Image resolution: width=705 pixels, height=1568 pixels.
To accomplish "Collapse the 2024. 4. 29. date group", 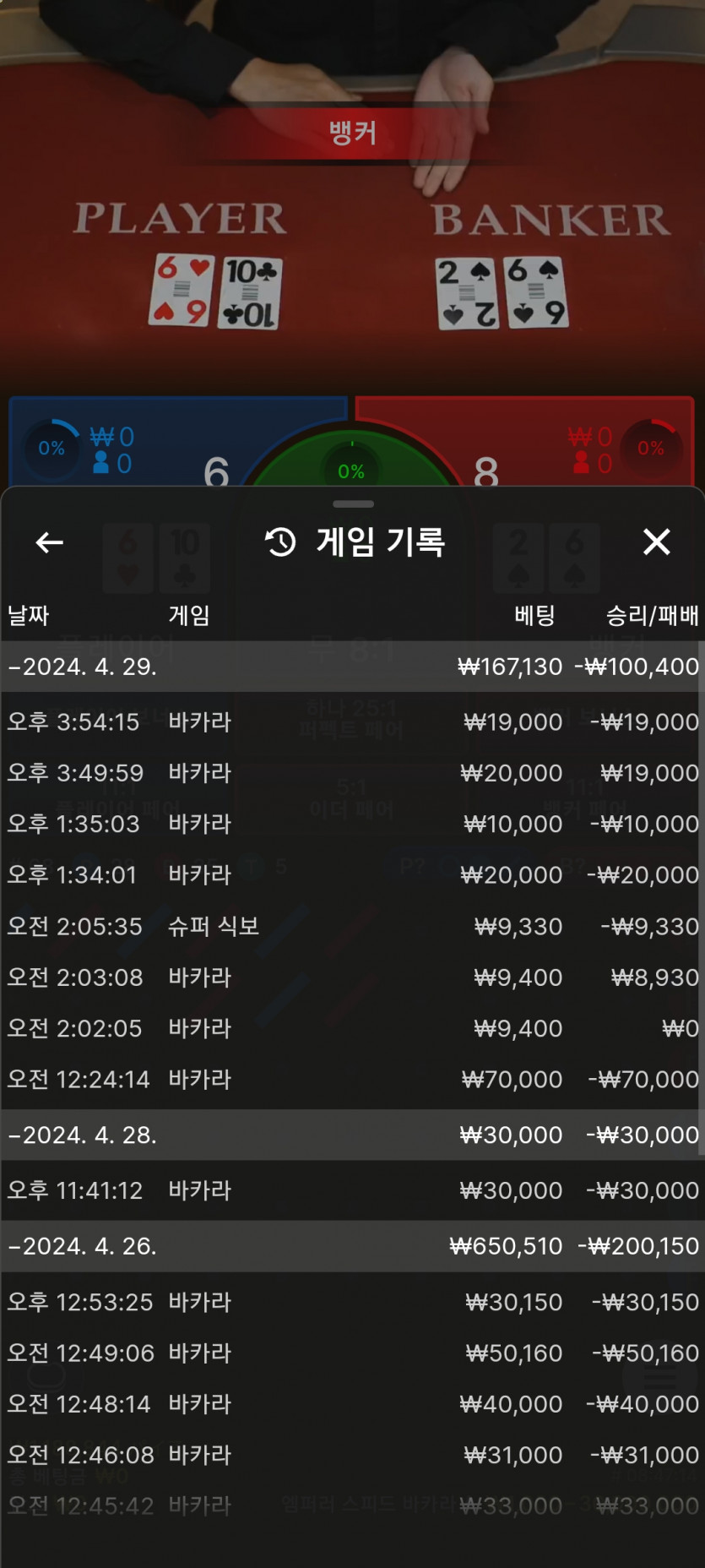I will pyautogui.click(x=83, y=667).
